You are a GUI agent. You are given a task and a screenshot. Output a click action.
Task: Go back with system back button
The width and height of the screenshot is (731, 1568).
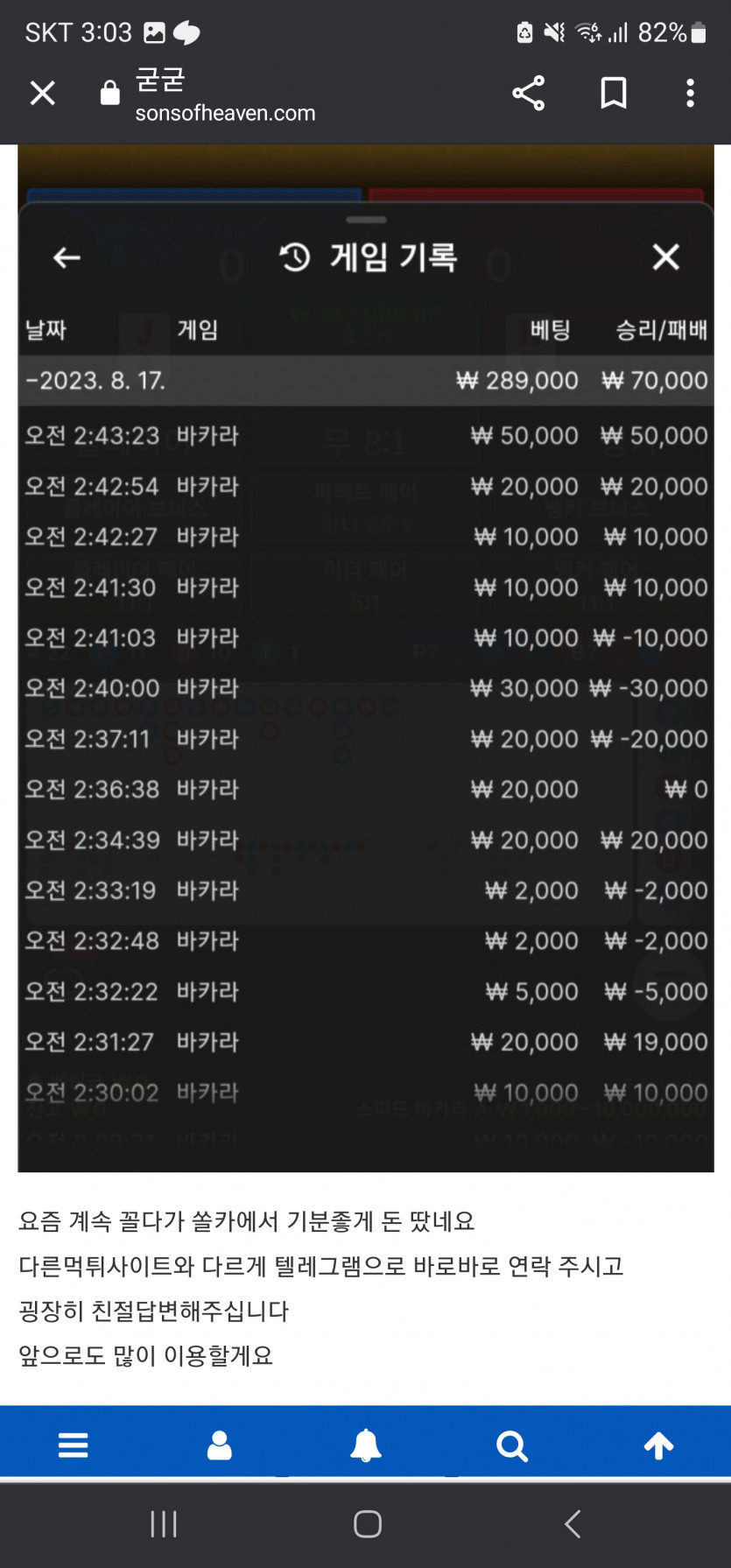[x=573, y=1524]
